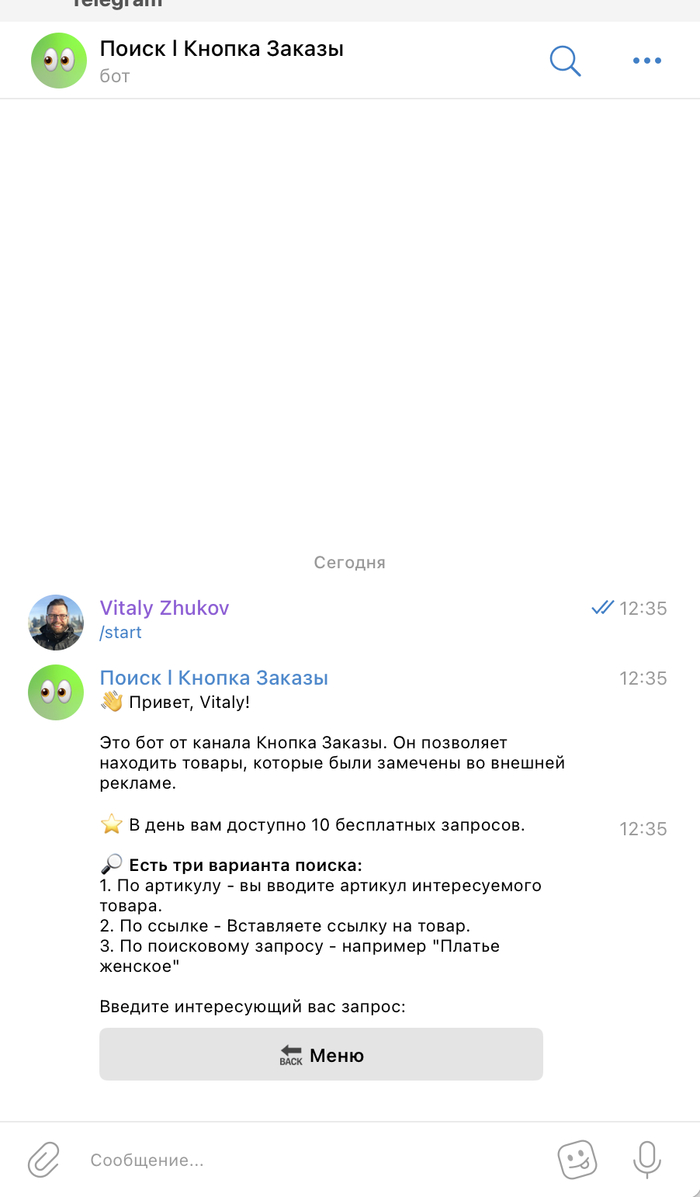This screenshot has height=1197, width=700.
Task: View the bot avatar next to its message
Action: [x=57, y=692]
